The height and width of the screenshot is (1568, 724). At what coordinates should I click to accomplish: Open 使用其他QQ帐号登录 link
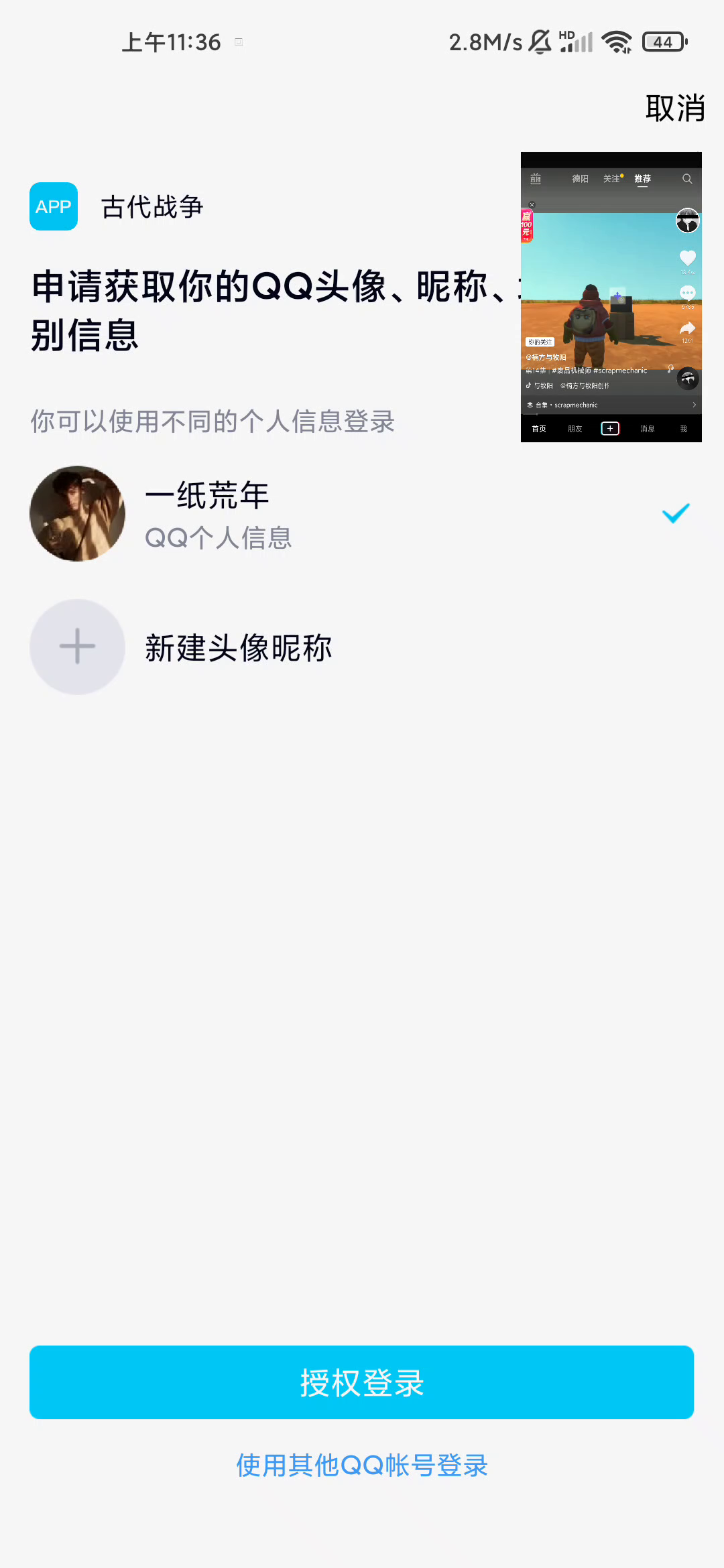tap(362, 1465)
